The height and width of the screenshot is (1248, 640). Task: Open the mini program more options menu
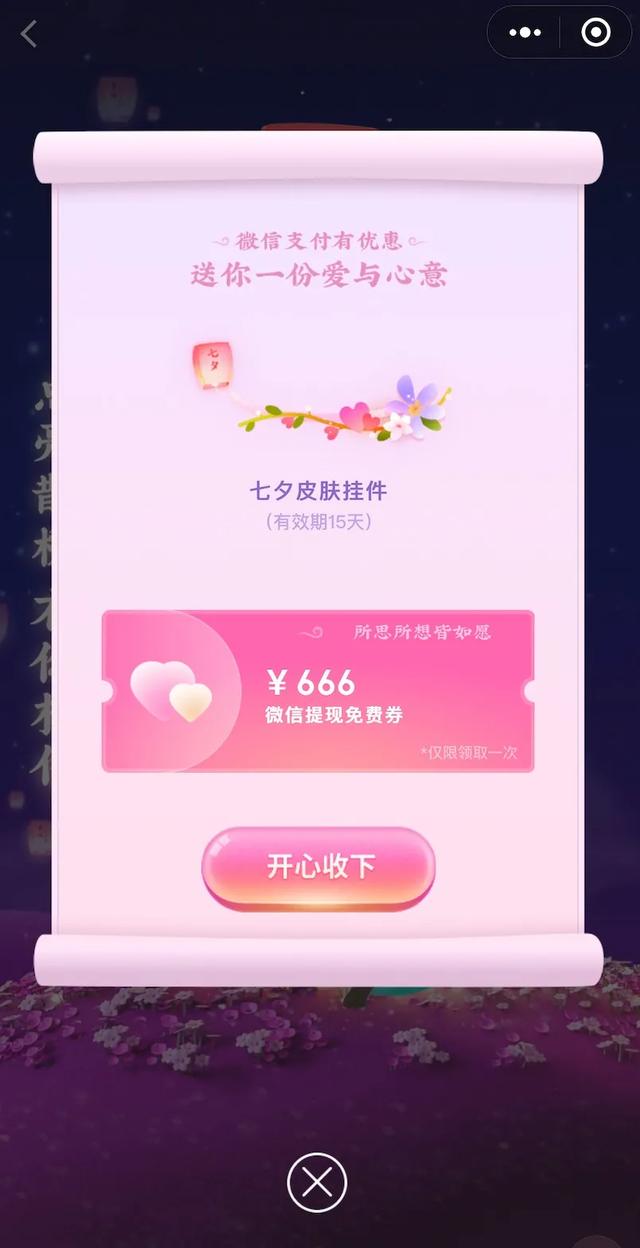tap(525, 33)
